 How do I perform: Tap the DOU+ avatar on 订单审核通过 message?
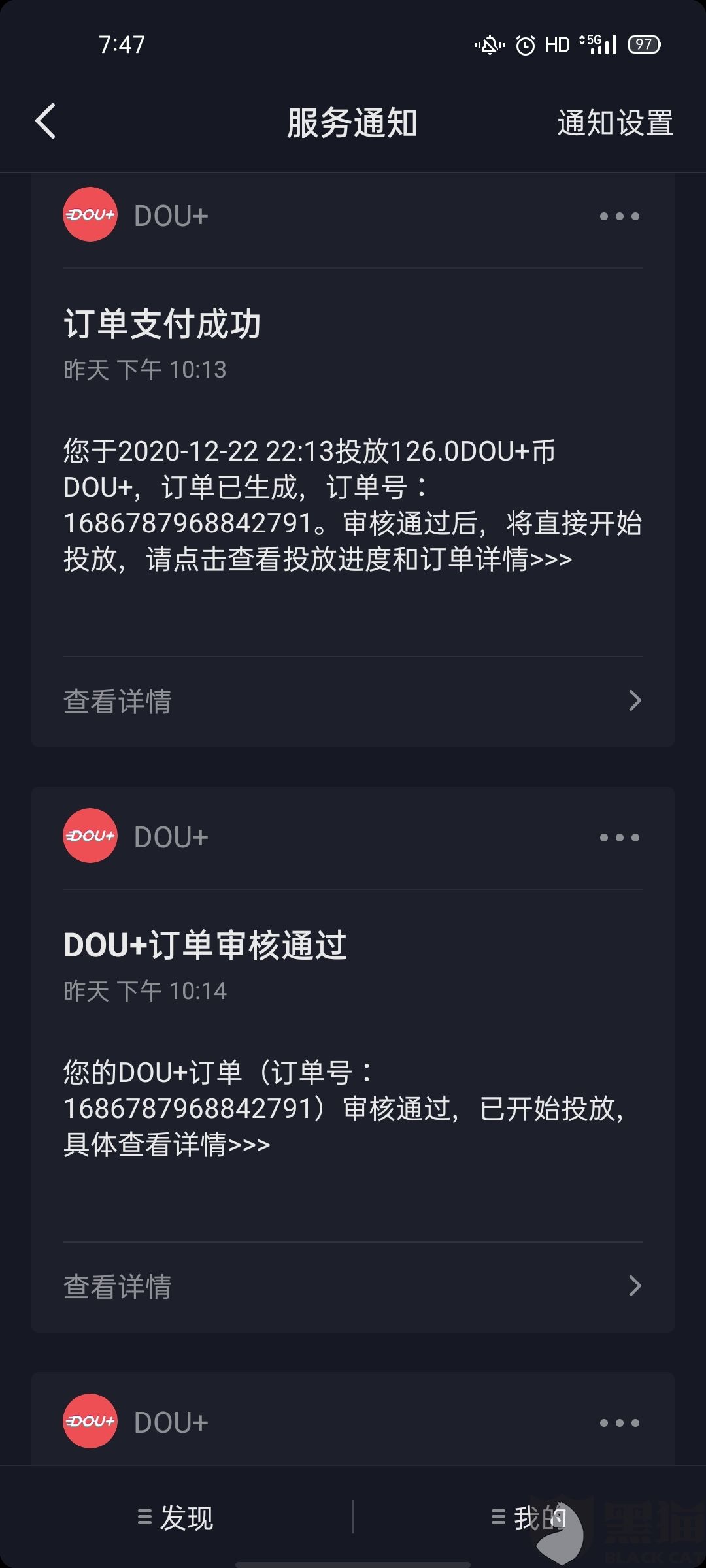point(90,836)
